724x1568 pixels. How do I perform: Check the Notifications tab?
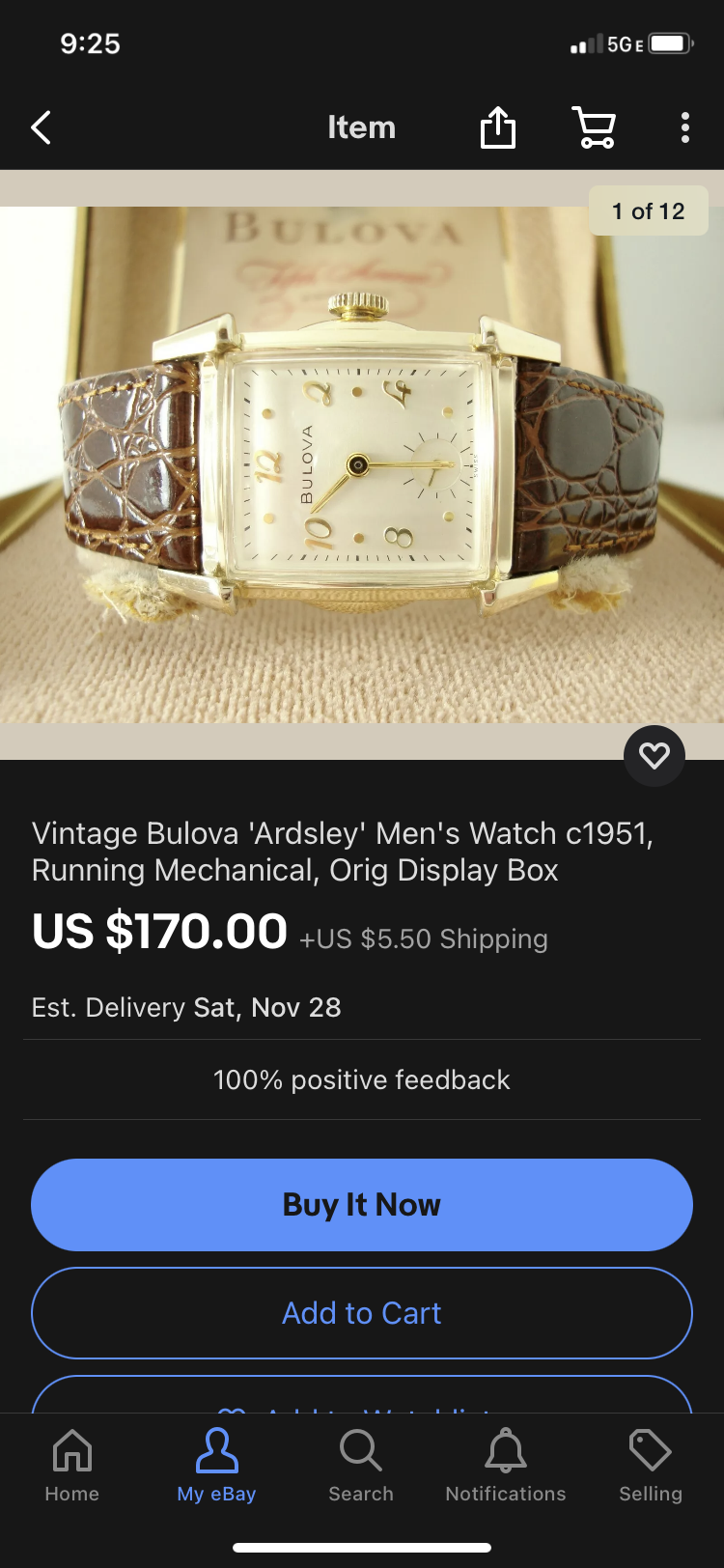(x=506, y=1466)
